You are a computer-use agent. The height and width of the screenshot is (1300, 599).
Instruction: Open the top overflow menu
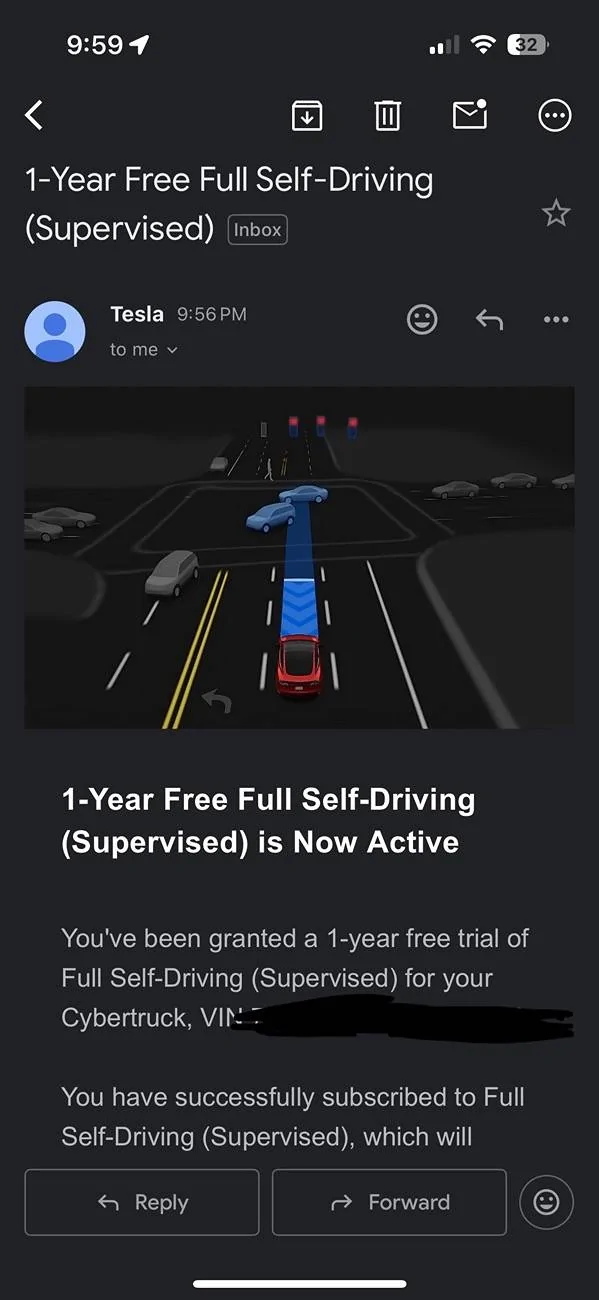tap(555, 116)
